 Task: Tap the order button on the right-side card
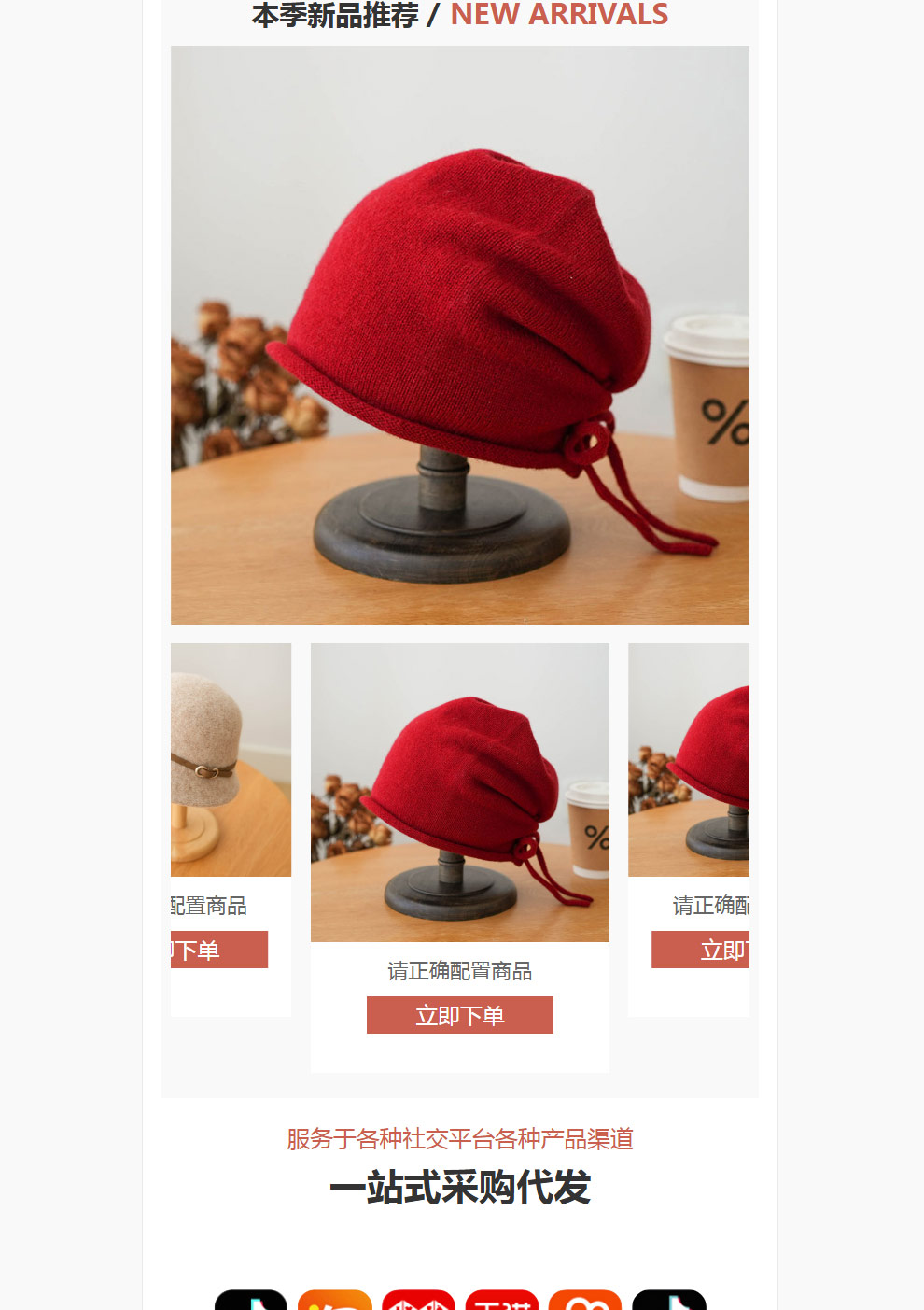click(701, 950)
